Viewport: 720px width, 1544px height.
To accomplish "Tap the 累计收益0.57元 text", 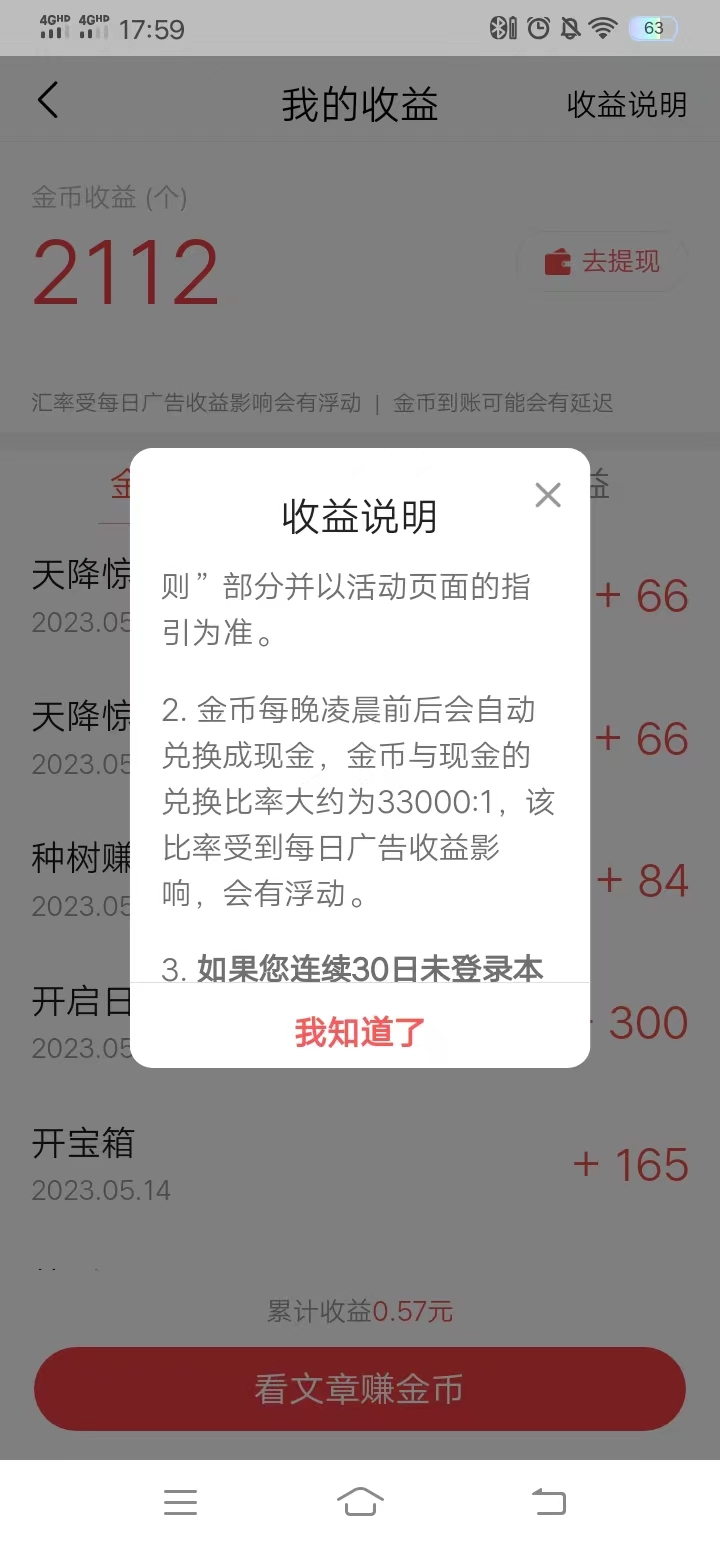I will [x=359, y=1311].
